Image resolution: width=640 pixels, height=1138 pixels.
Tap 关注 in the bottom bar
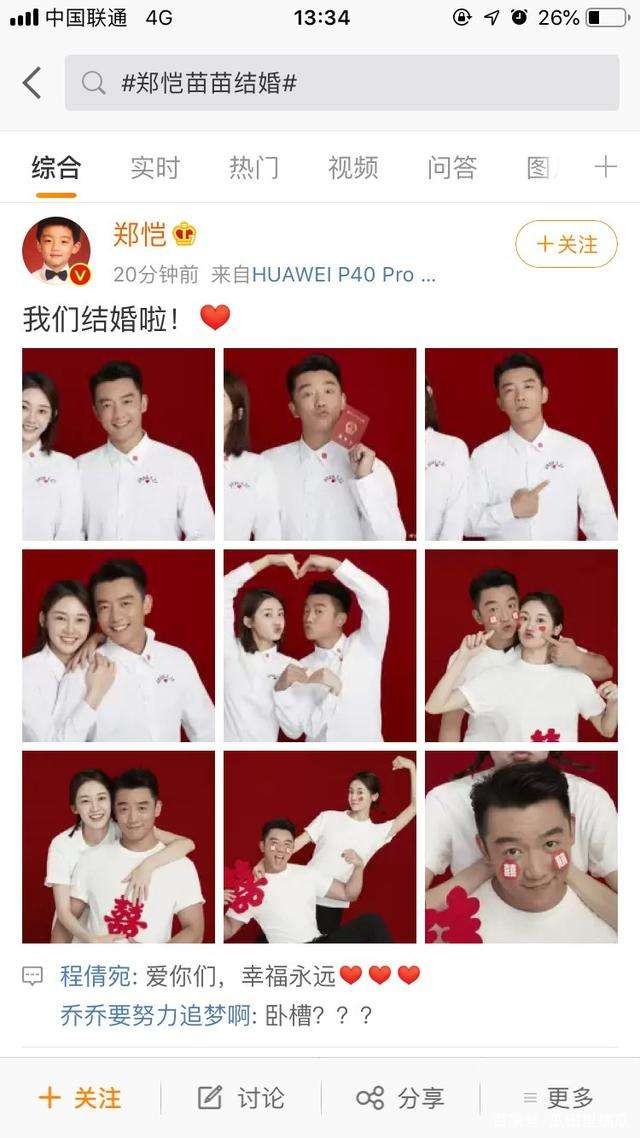coord(80,1098)
